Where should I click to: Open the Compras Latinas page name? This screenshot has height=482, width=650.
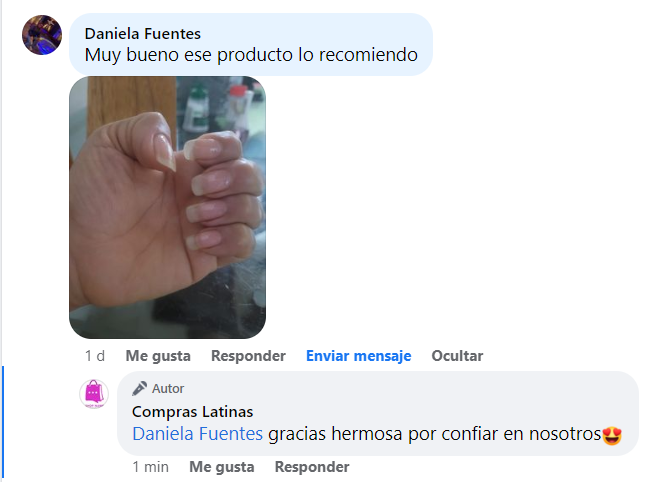(192, 411)
